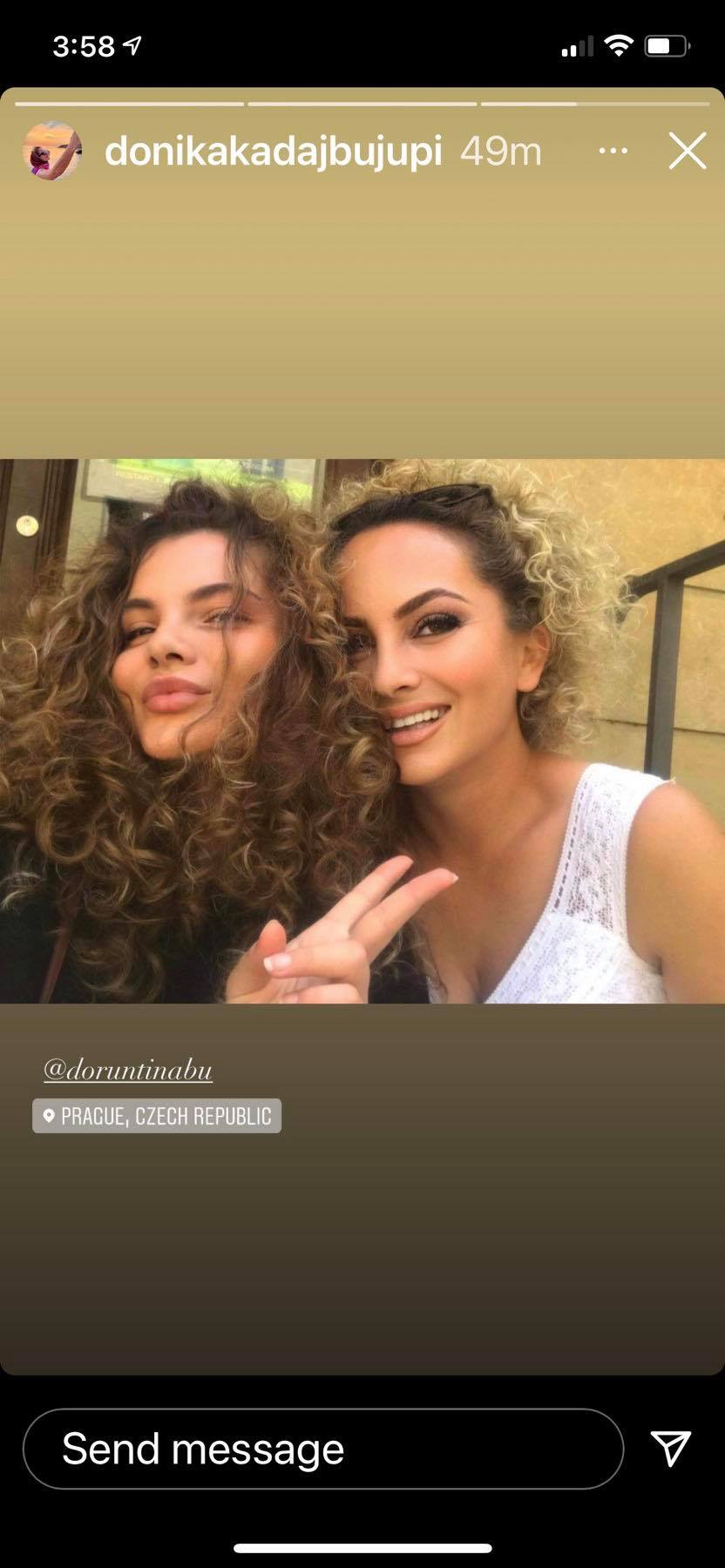Open the story options menu
Viewport: 725px width, 1568px height.
tap(613, 152)
